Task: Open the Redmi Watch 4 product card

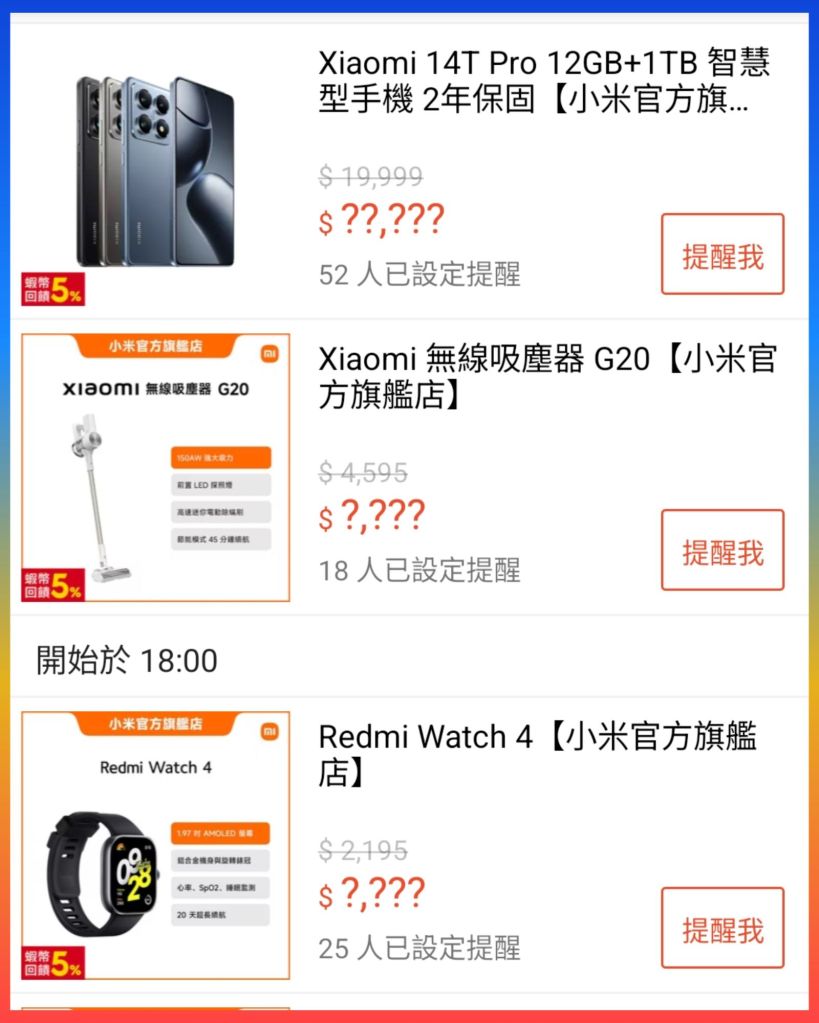Action: click(x=536, y=754)
